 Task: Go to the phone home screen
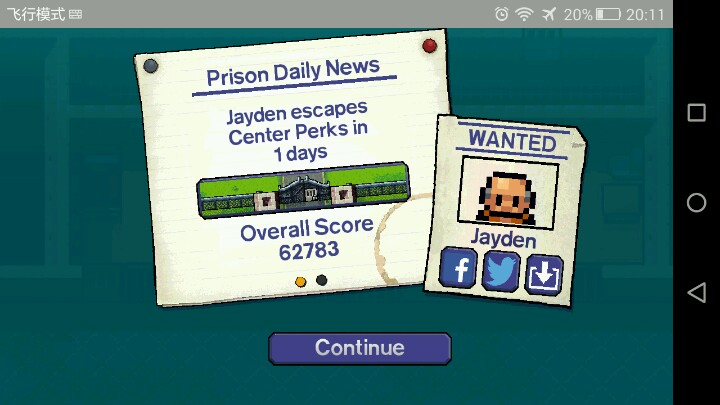click(x=696, y=202)
